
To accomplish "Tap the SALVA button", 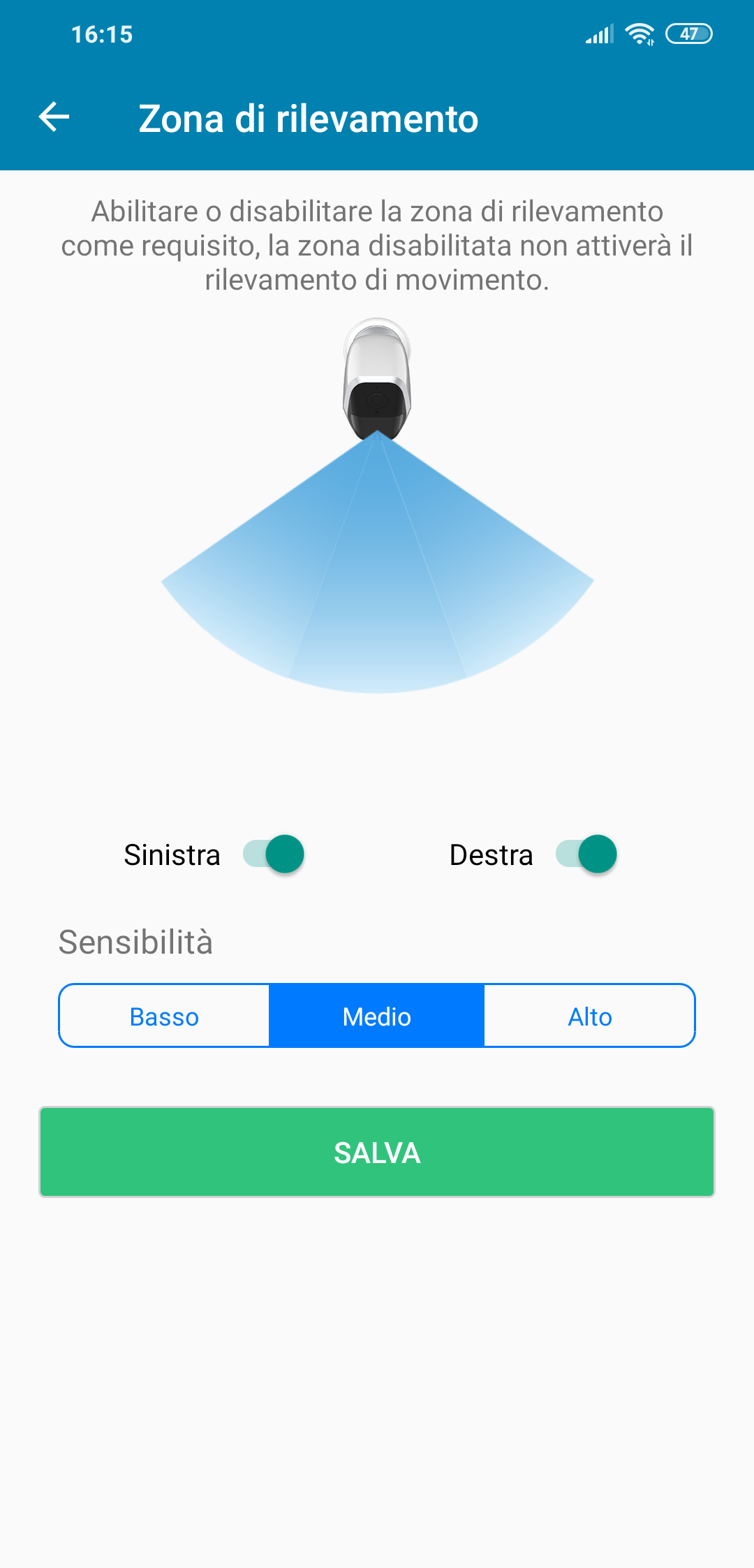I will [x=377, y=1152].
